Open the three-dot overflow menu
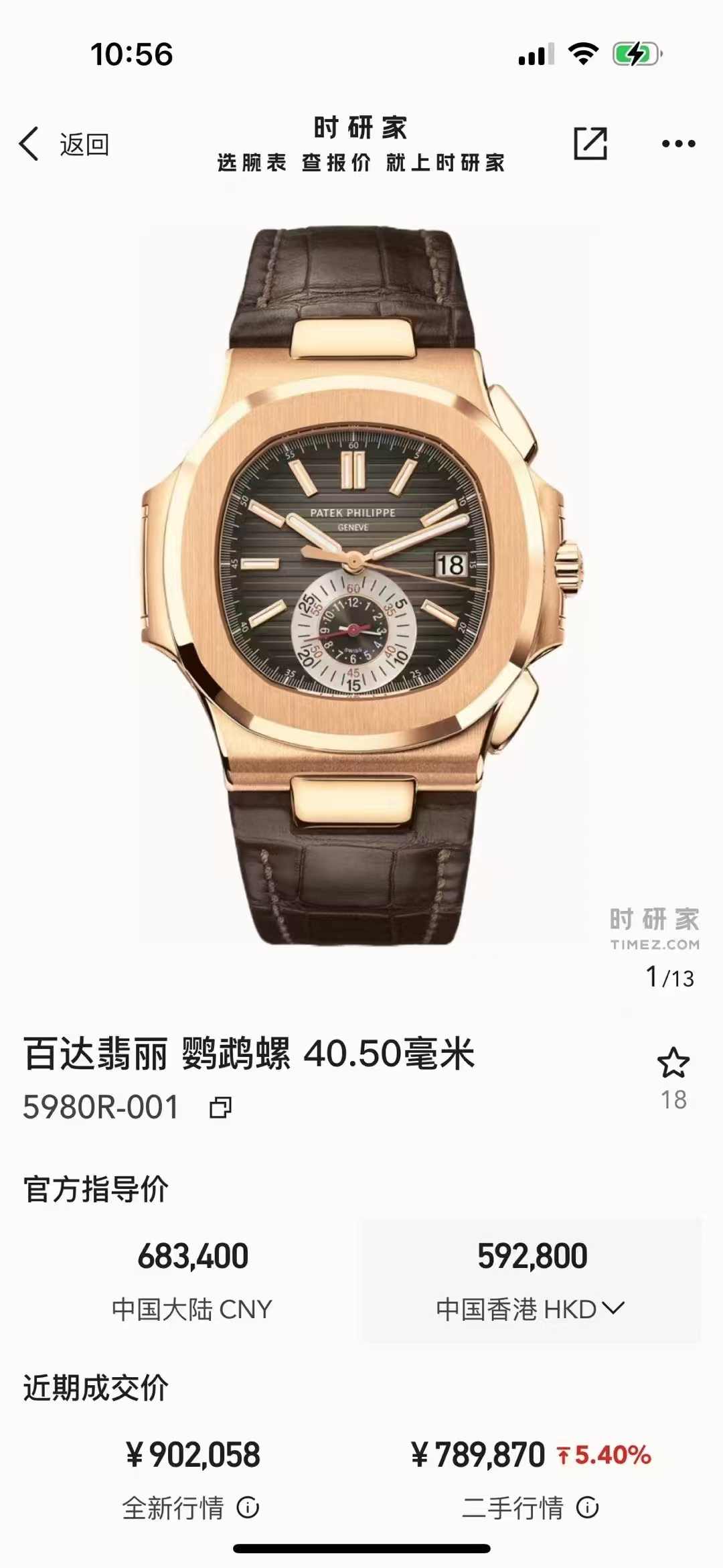This screenshot has height=1568, width=723. click(678, 143)
